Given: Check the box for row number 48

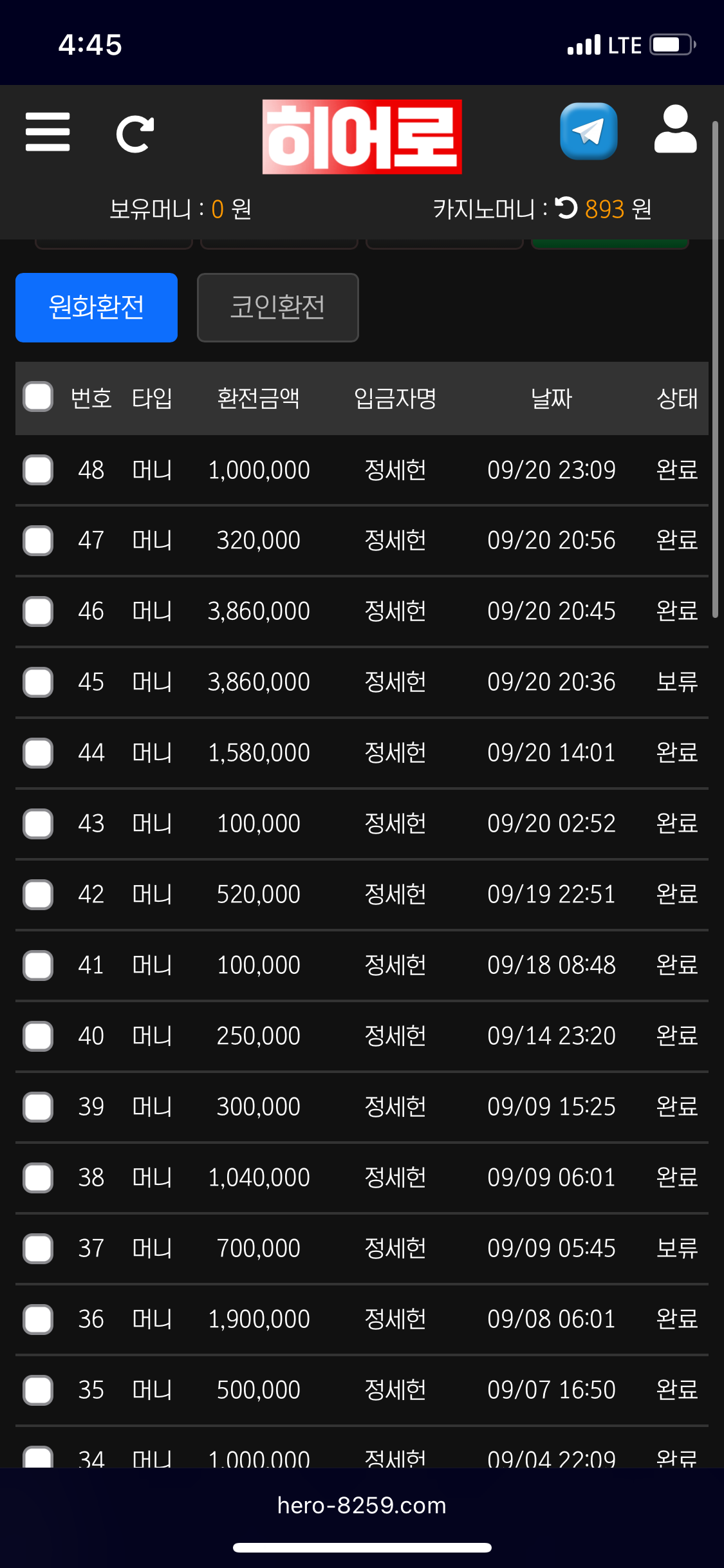Looking at the screenshot, I should (x=38, y=470).
